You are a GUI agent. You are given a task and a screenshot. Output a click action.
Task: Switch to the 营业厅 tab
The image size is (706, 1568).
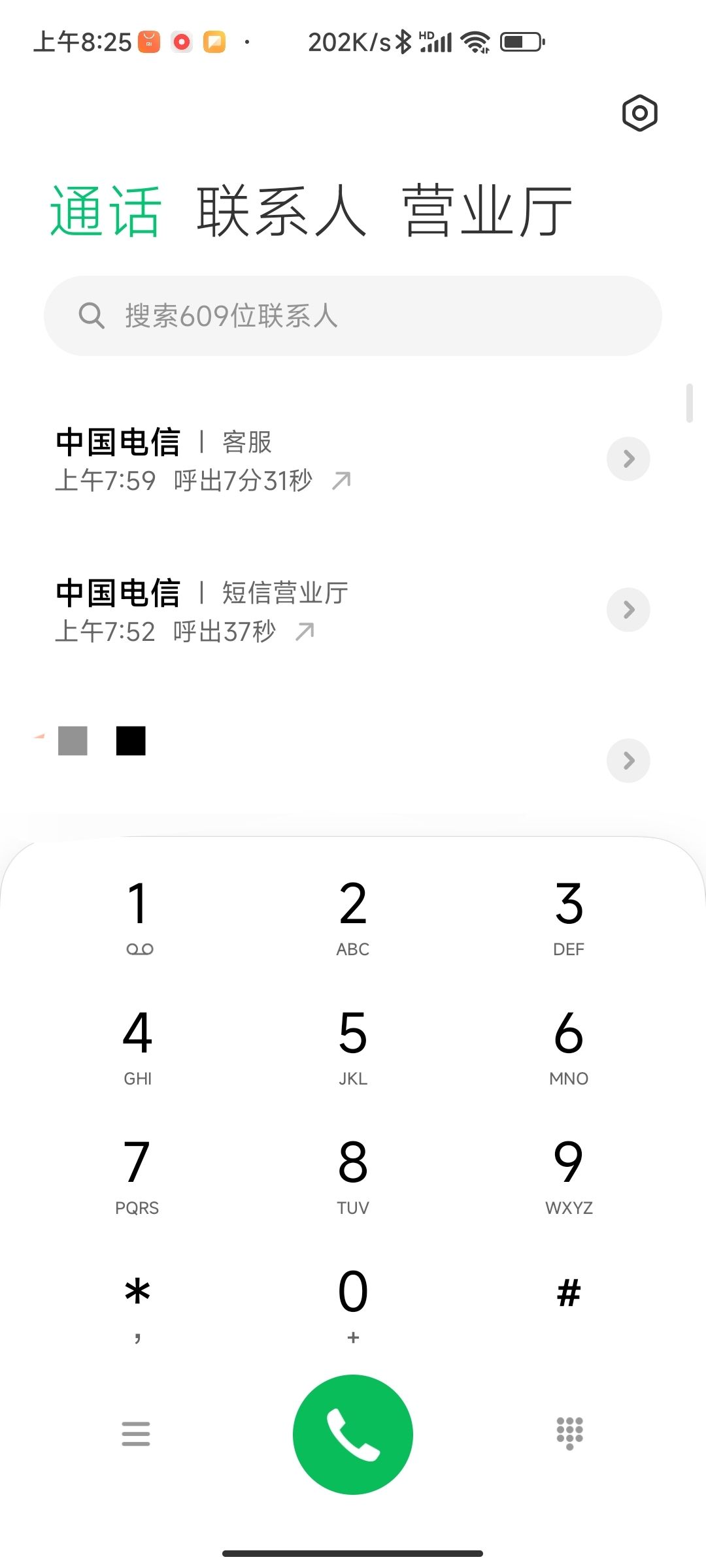coord(487,211)
